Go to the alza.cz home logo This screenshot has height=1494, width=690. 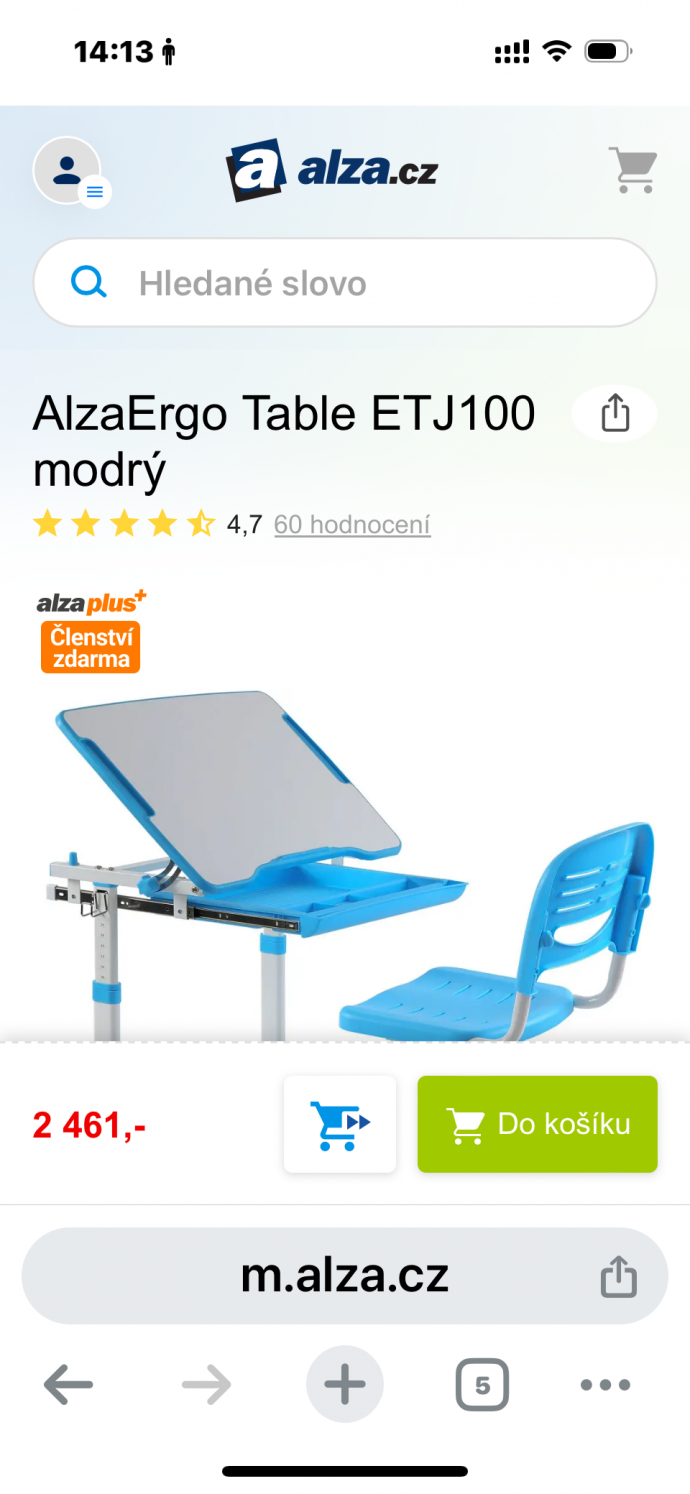point(332,170)
